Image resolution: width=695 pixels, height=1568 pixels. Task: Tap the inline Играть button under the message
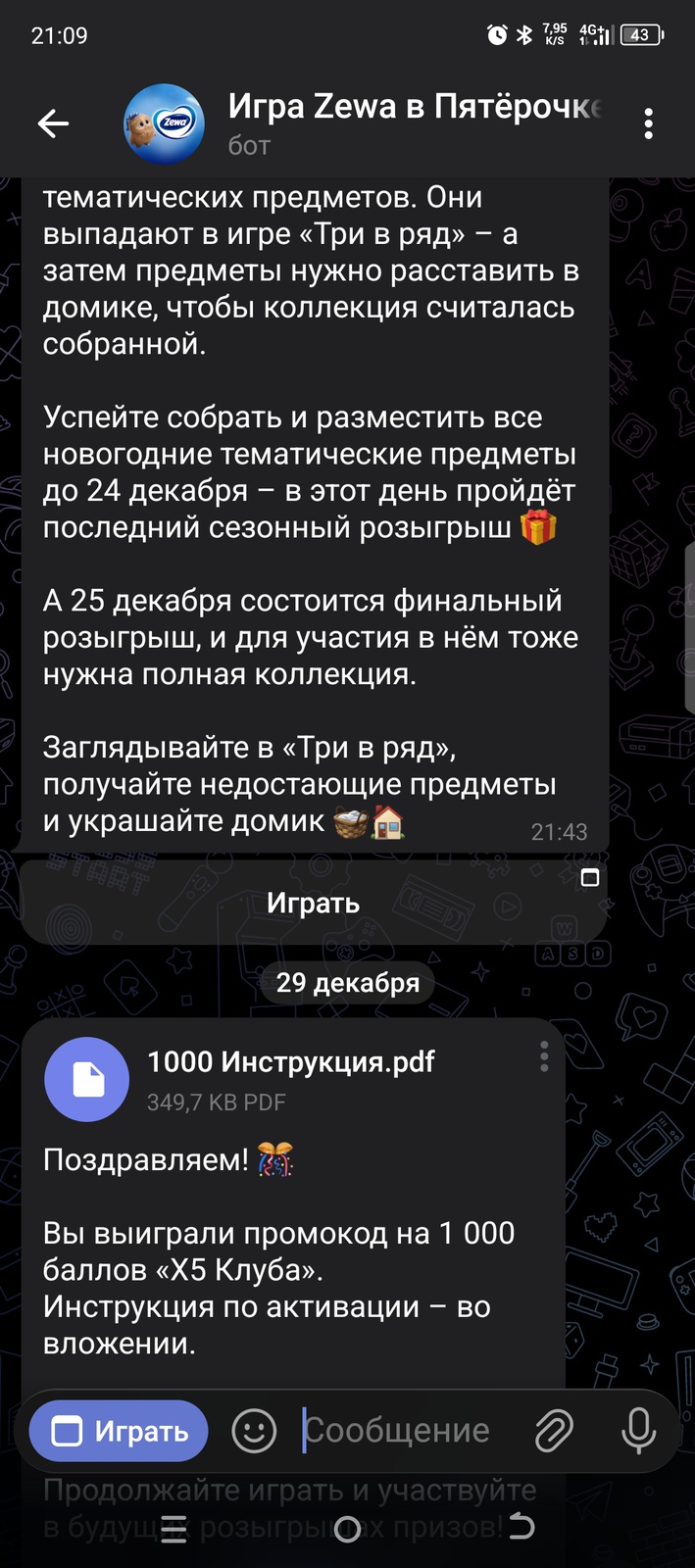coord(313,903)
